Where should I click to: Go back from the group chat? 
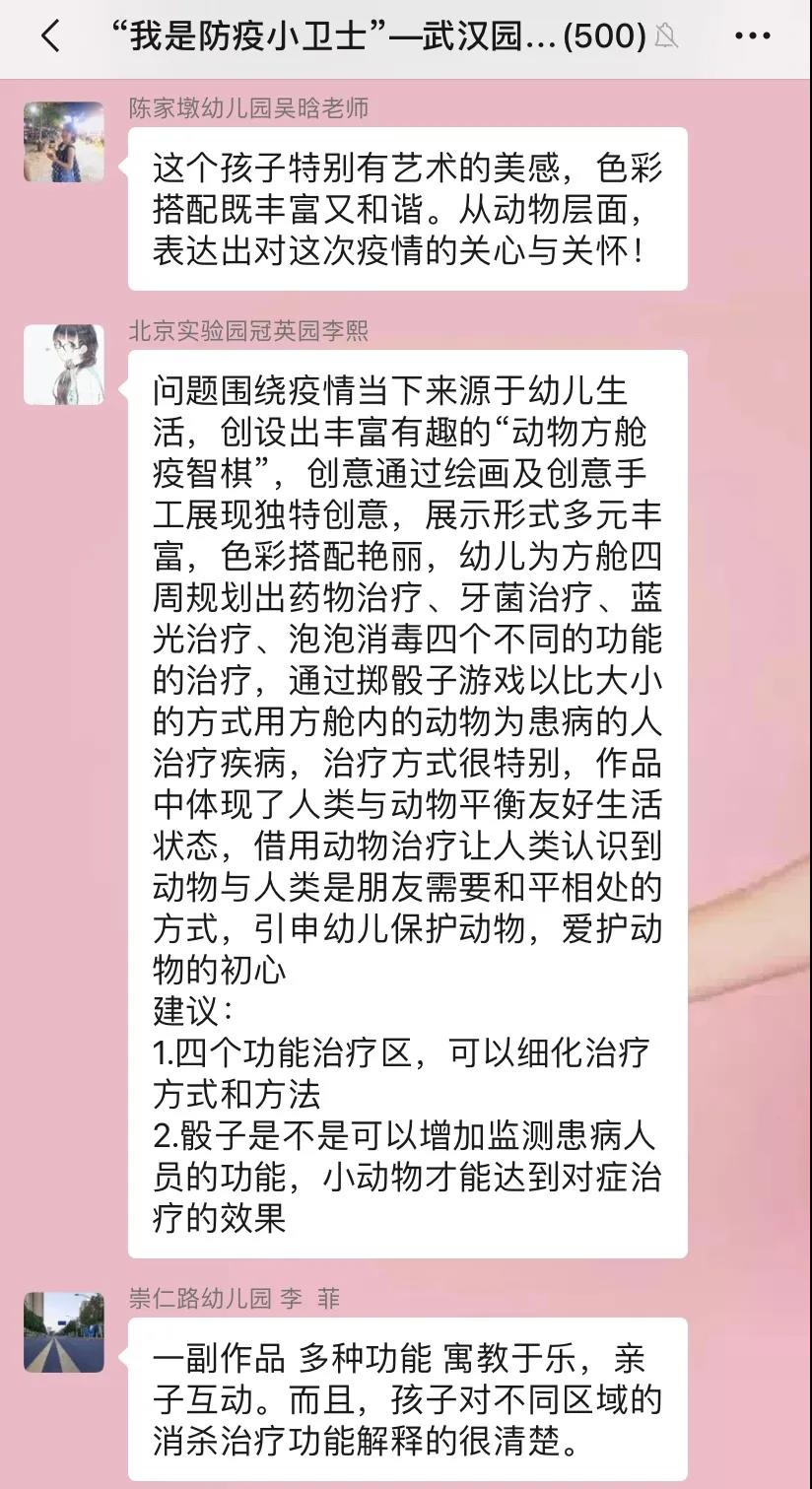[x=50, y=36]
